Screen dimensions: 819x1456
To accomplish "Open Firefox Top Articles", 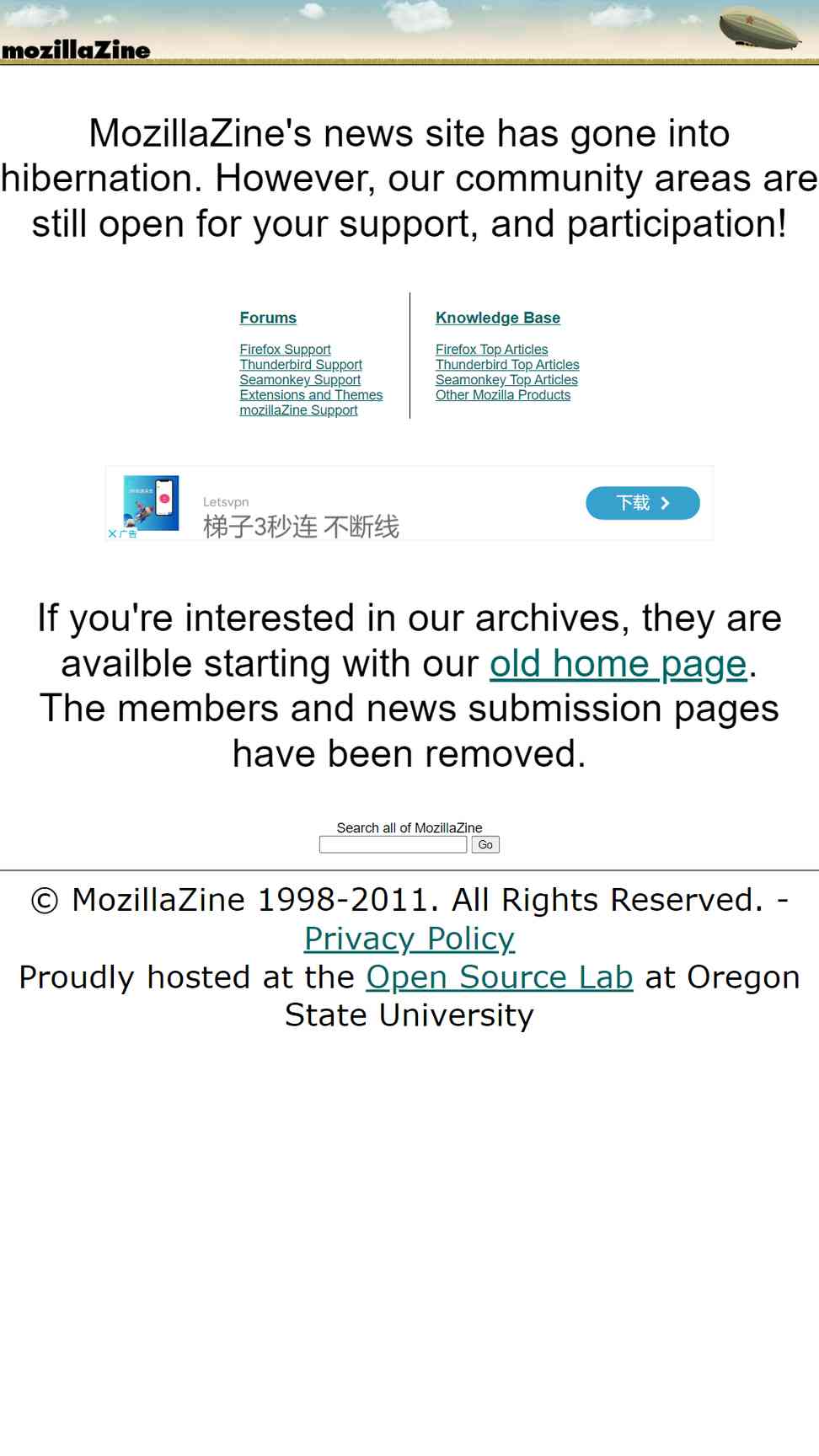I will pyautogui.click(x=491, y=349).
